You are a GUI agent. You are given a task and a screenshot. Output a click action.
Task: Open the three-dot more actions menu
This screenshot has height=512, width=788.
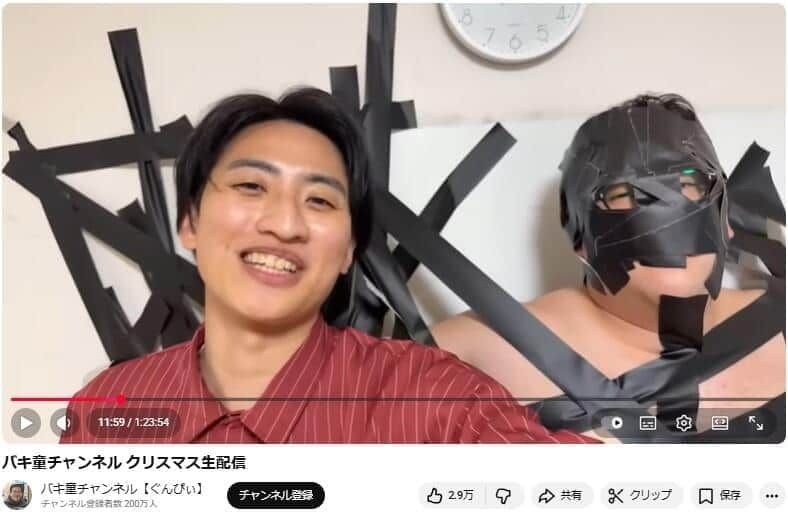771,495
